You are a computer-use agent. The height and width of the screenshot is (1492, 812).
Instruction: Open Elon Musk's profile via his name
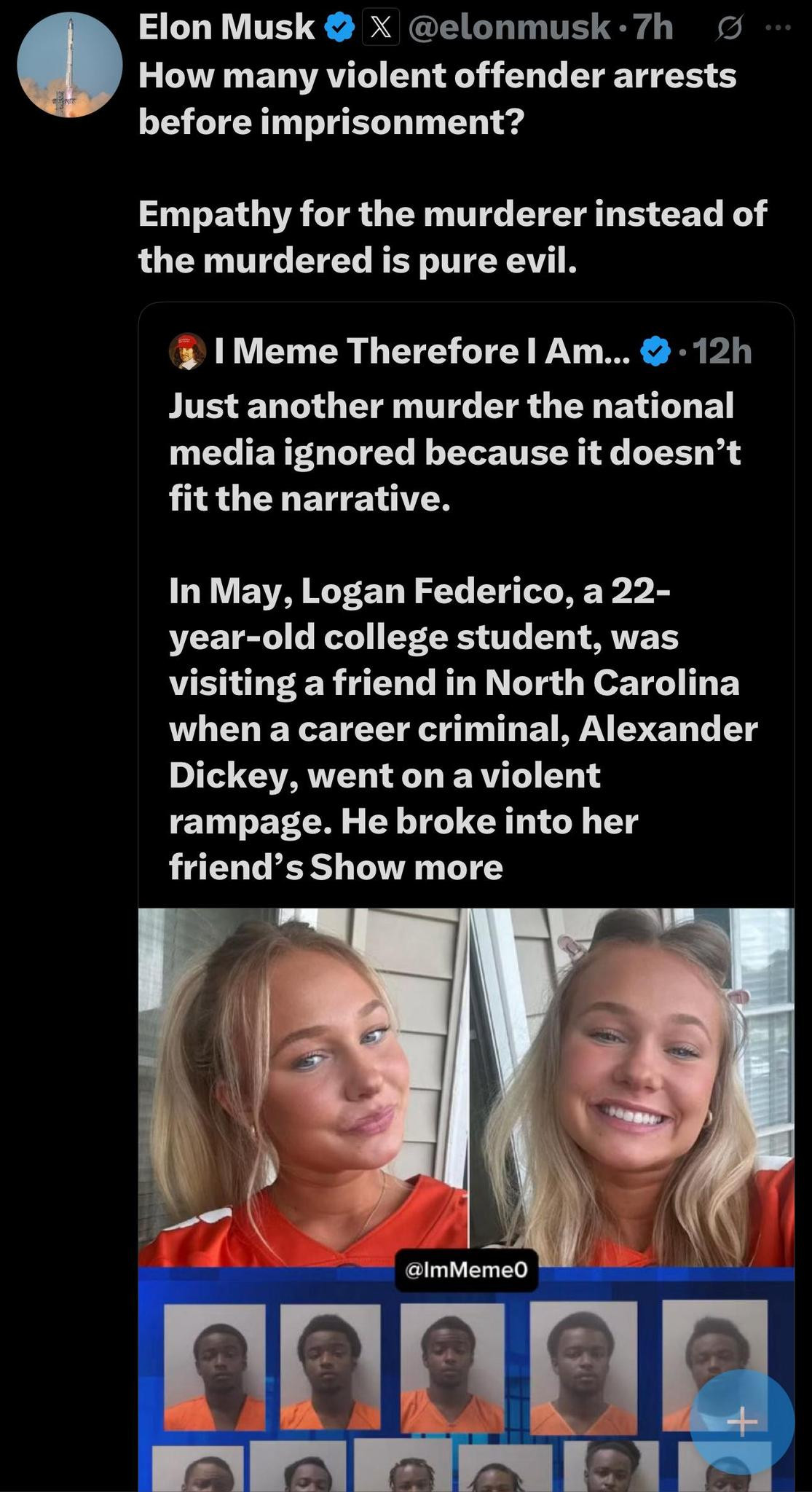point(226,28)
